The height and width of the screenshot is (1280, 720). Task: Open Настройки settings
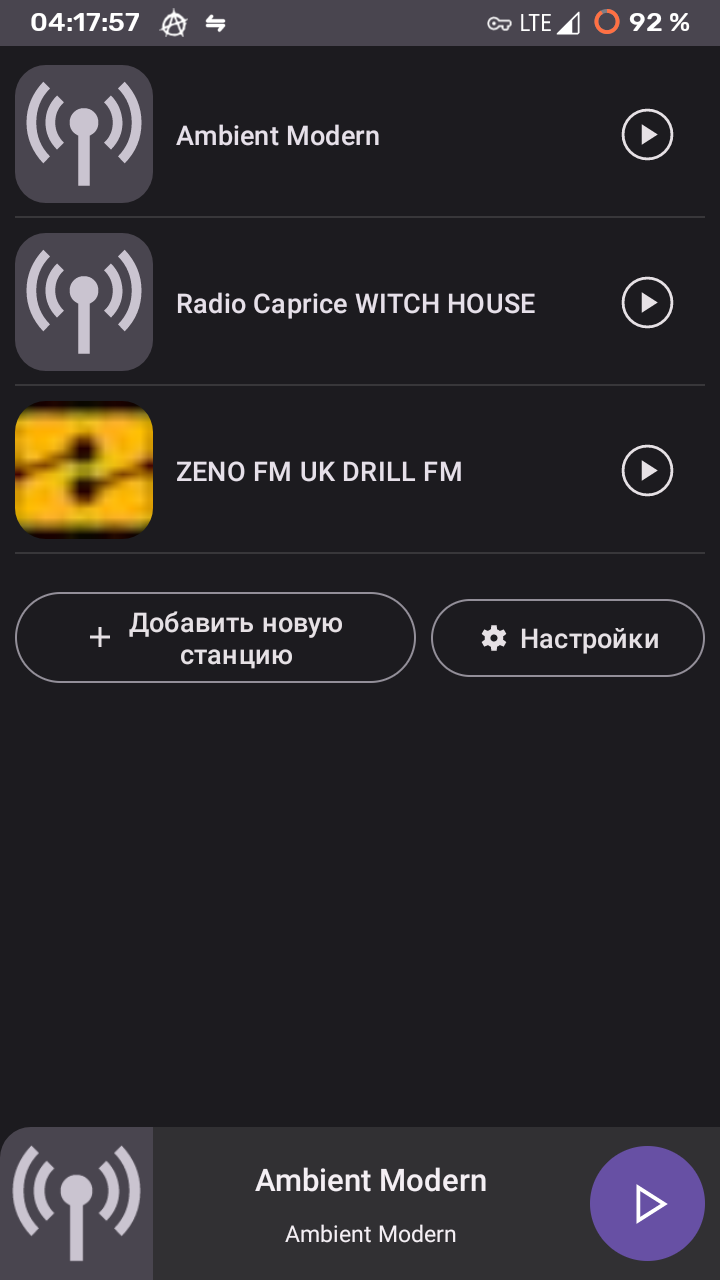(568, 638)
